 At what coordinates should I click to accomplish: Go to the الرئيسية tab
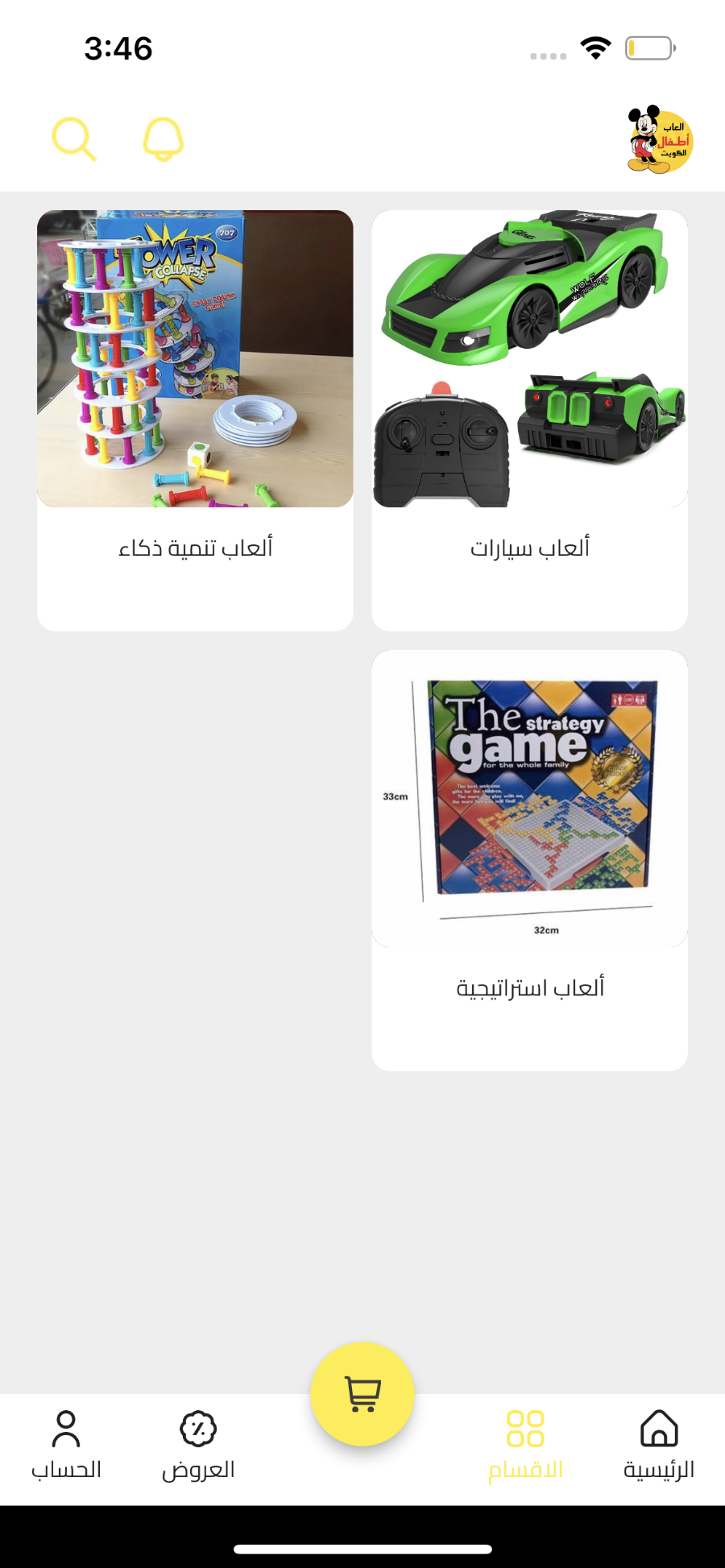point(659,1446)
